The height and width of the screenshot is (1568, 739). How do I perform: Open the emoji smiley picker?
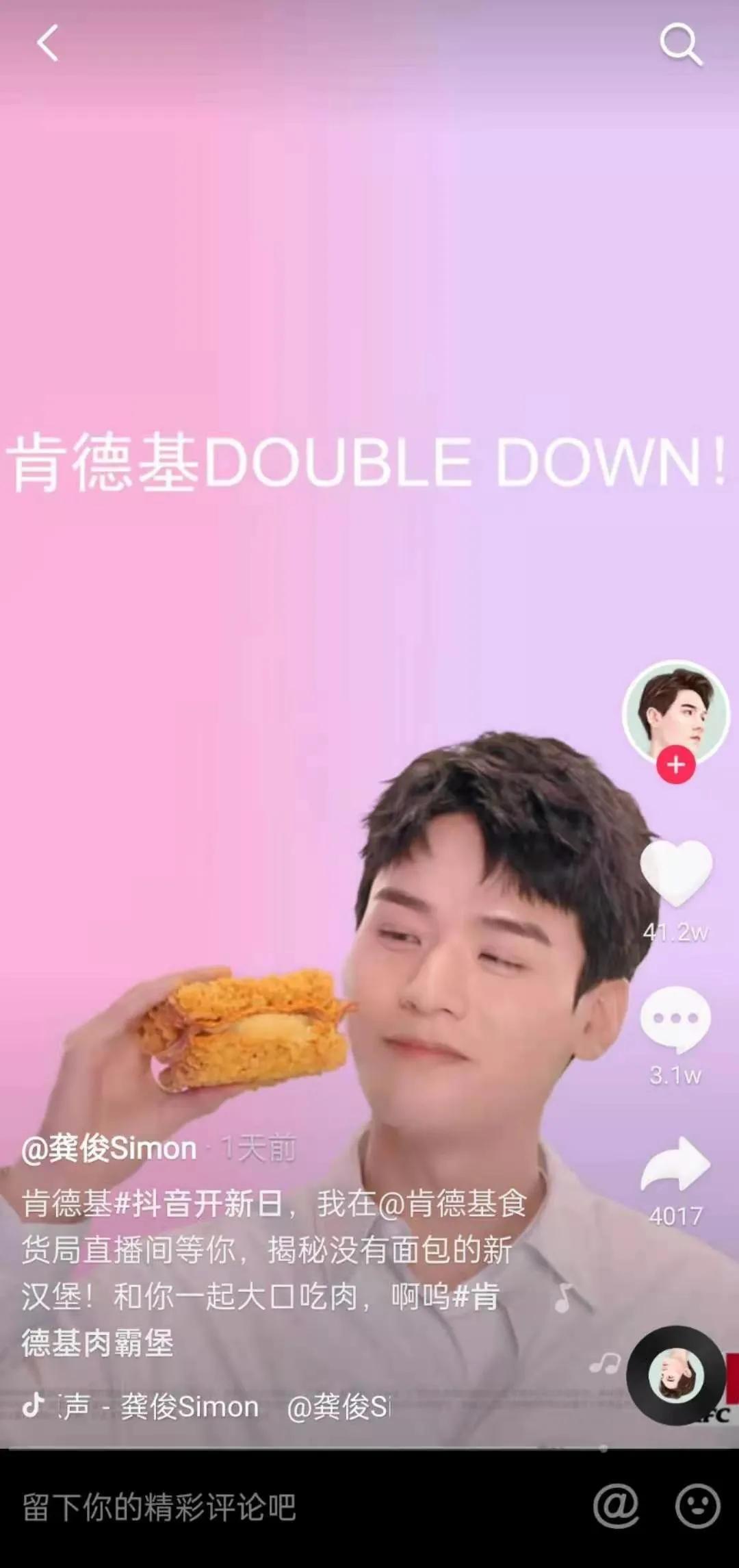[x=697, y=1506]
